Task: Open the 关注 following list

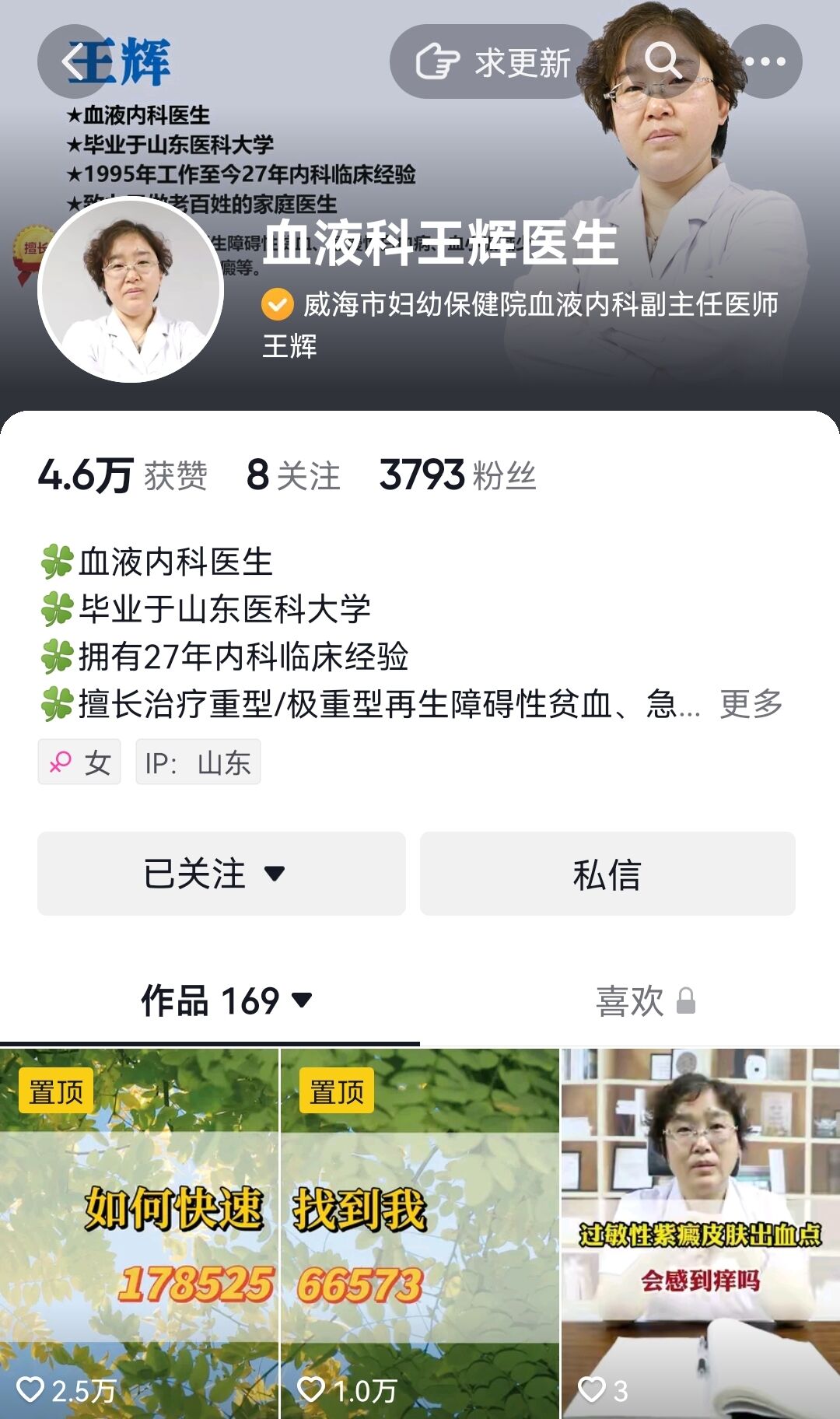Action: click(293, 475)
